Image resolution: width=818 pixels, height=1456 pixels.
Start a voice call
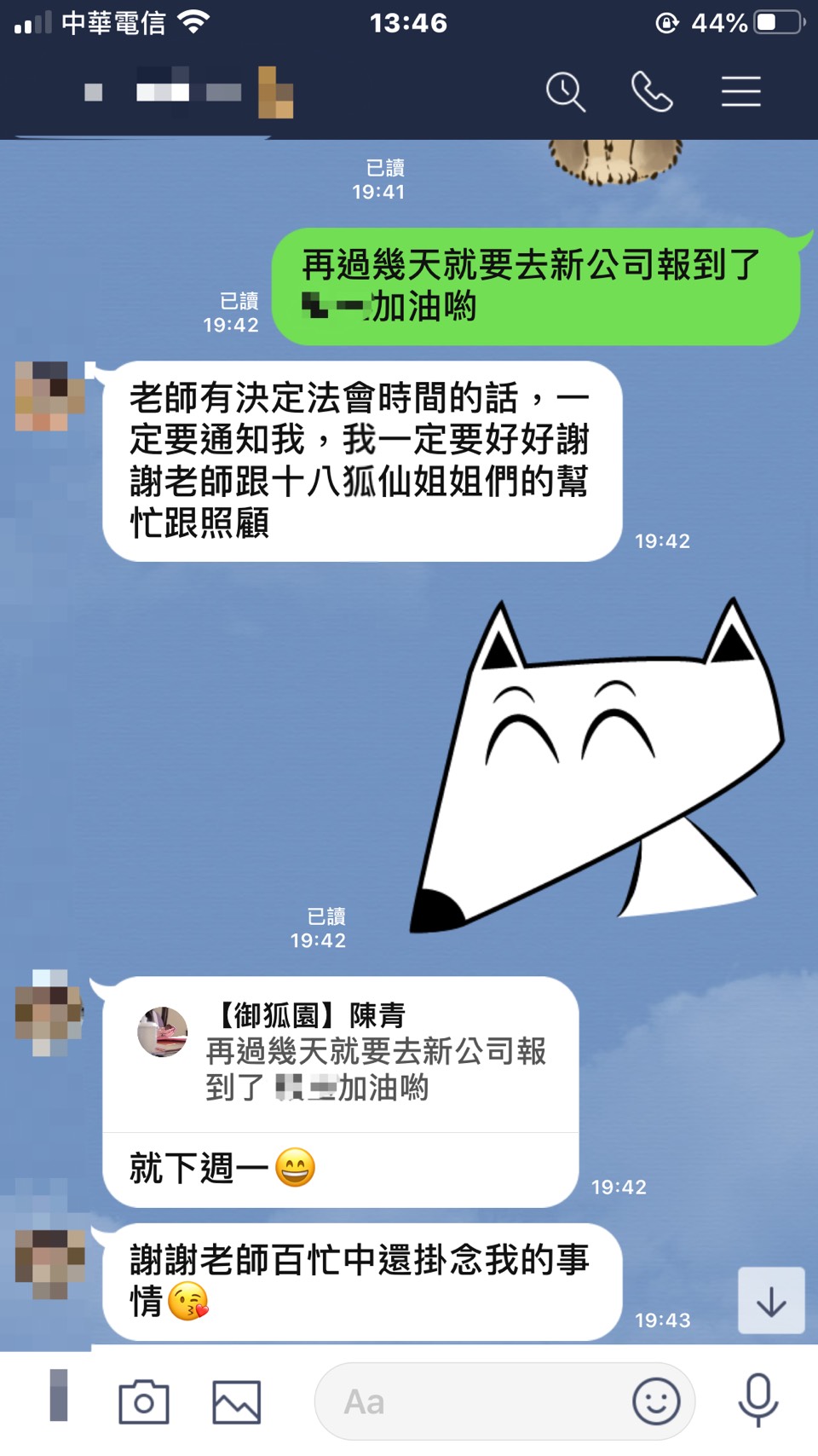(652, 92)
